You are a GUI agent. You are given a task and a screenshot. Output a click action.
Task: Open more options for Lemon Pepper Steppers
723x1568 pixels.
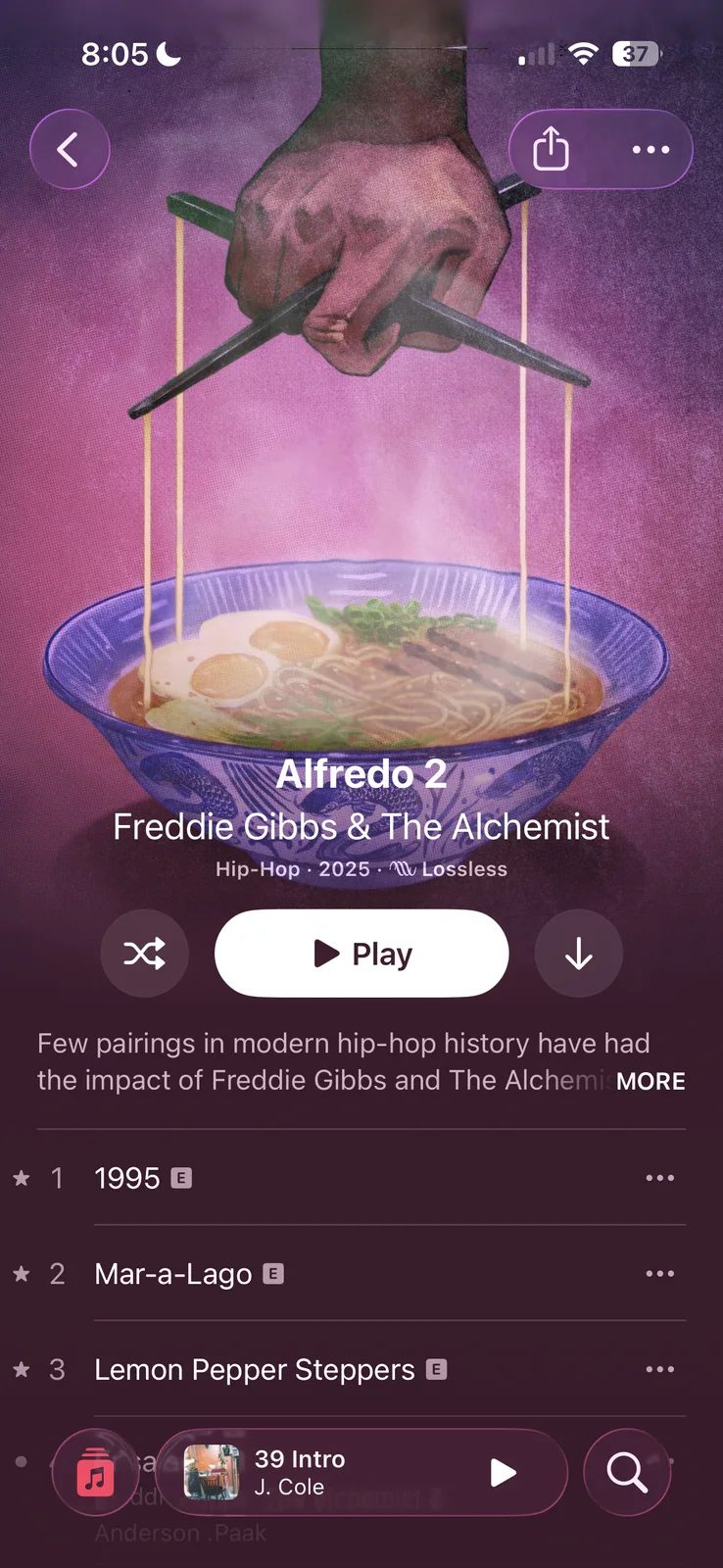point(659,1370)
